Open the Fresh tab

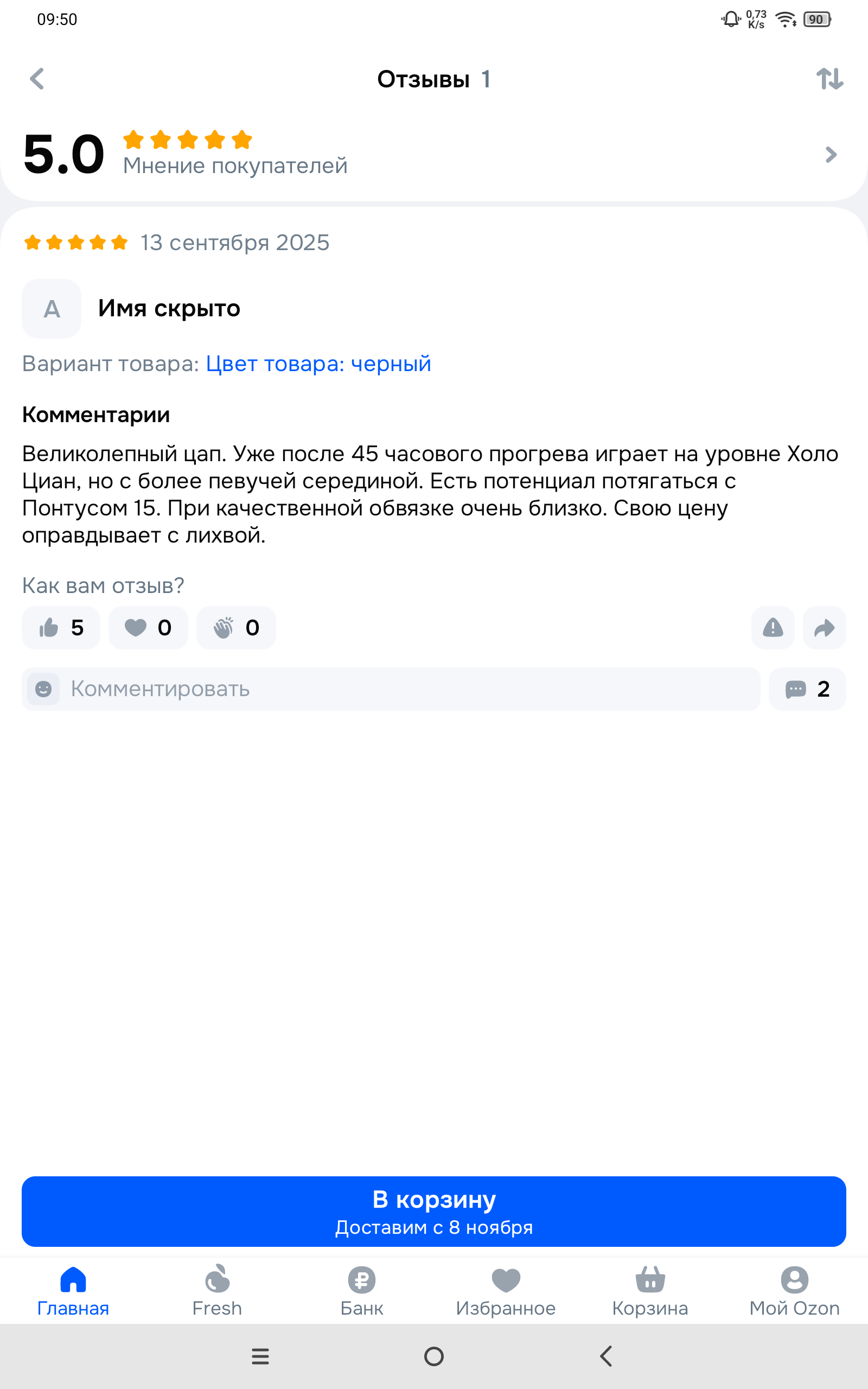(x=217, y=1291)
